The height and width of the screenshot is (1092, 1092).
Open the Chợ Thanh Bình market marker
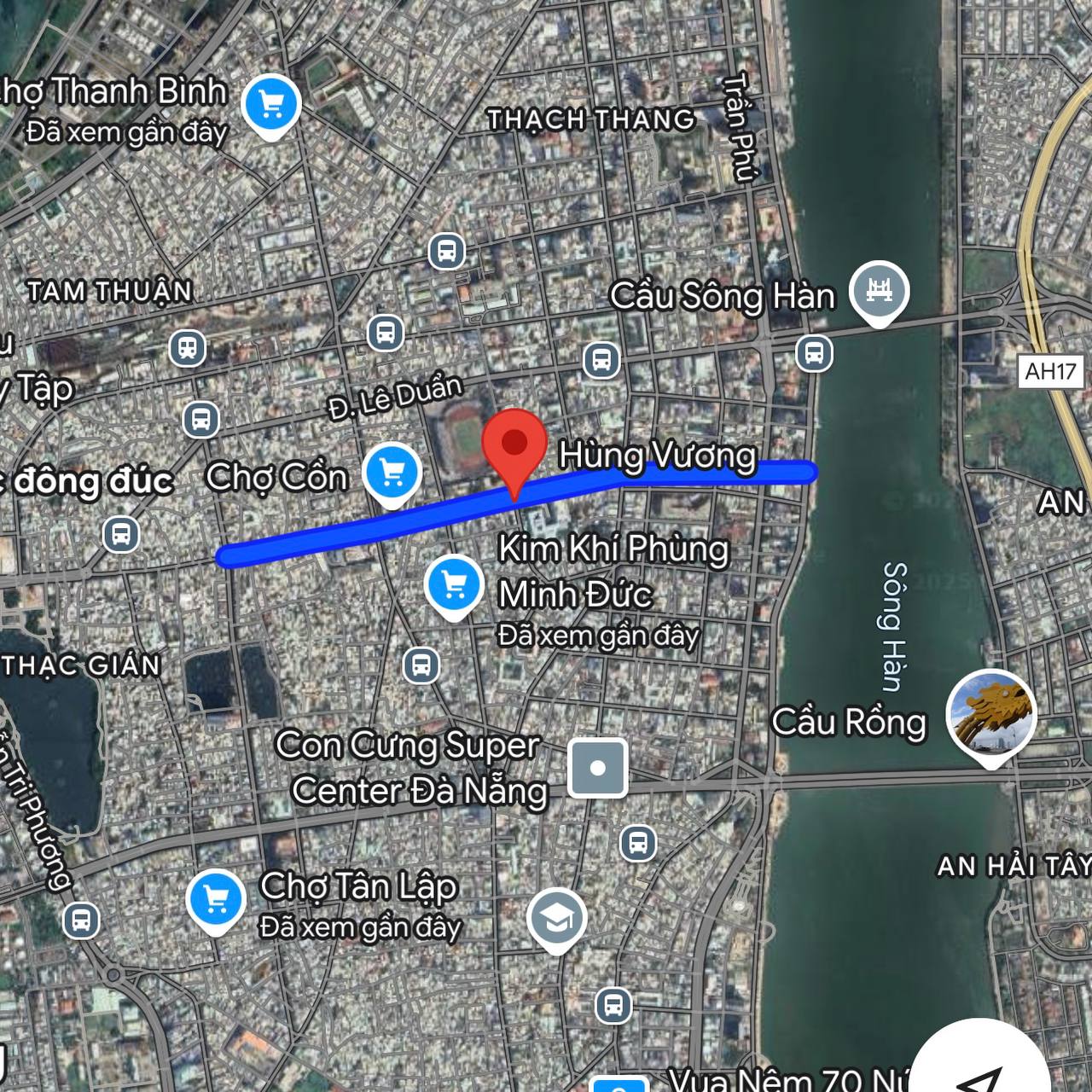270,105
